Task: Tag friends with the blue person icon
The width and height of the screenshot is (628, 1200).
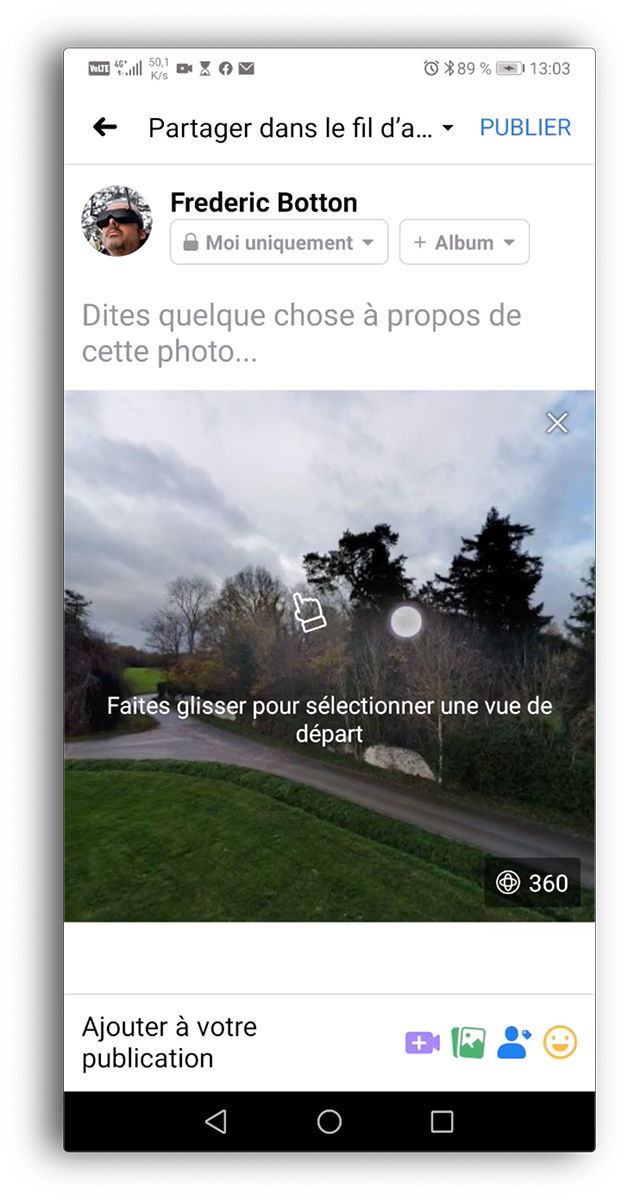Action: click(514, 1043)
